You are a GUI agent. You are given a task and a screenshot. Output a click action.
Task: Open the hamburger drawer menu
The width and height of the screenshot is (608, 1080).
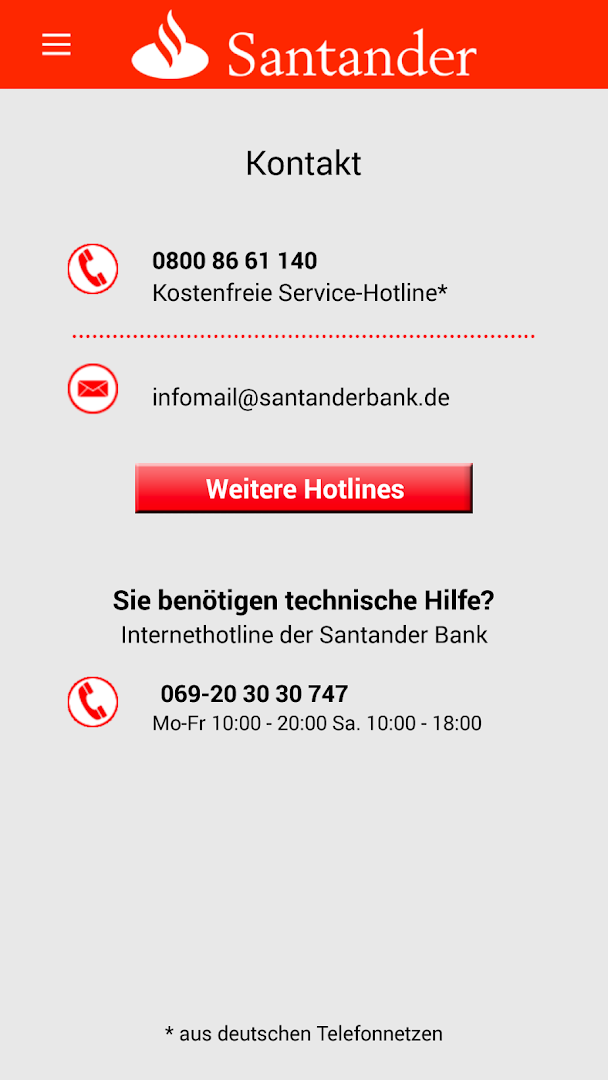(56, 45)
